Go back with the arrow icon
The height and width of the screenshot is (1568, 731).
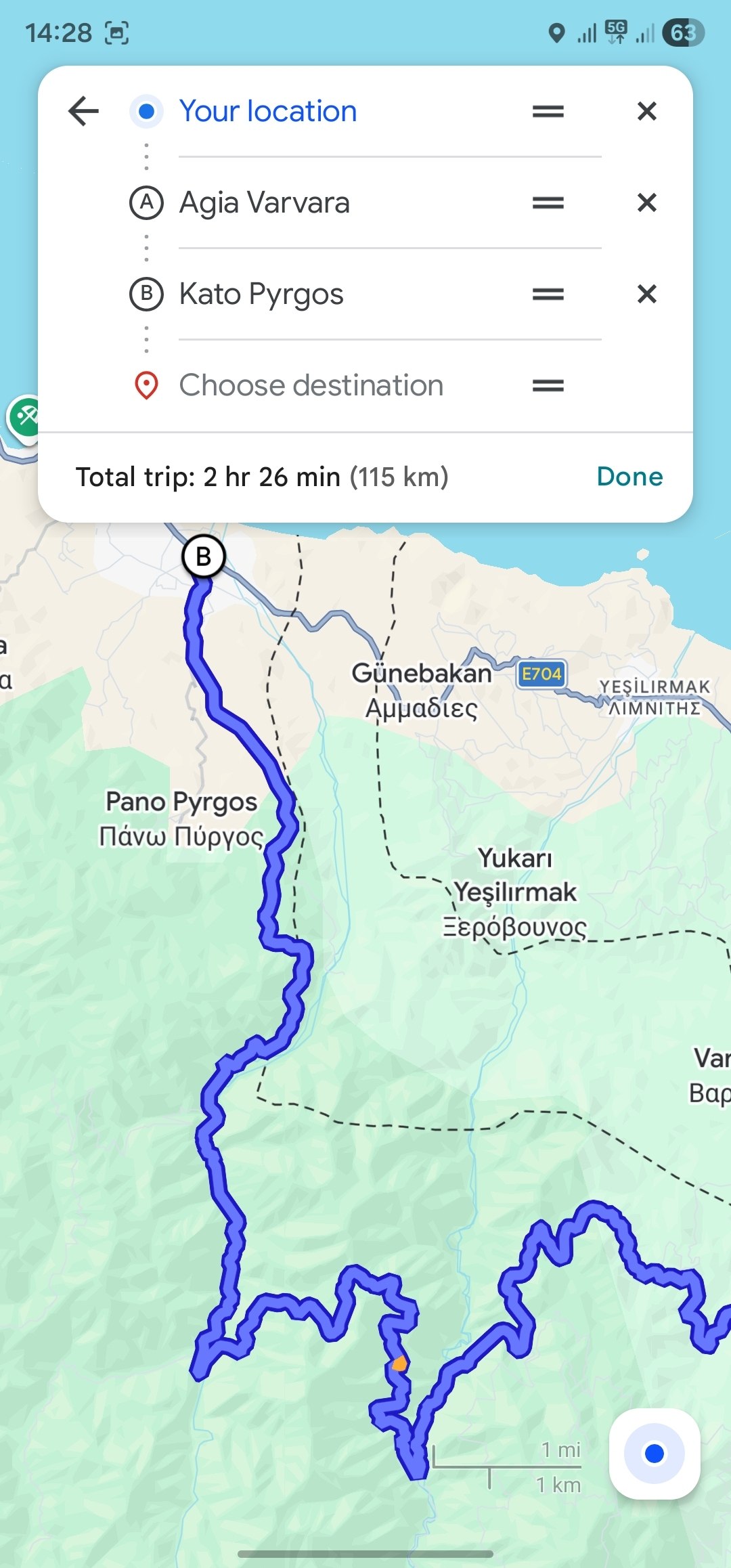(x=84, y=111)
